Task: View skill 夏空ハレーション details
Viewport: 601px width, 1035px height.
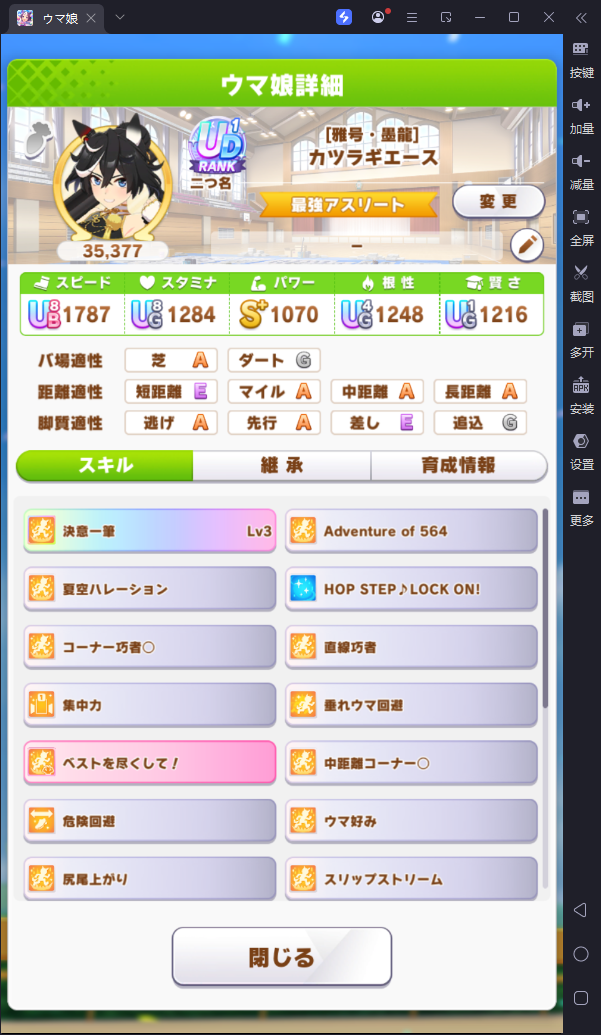Action: 150,589
